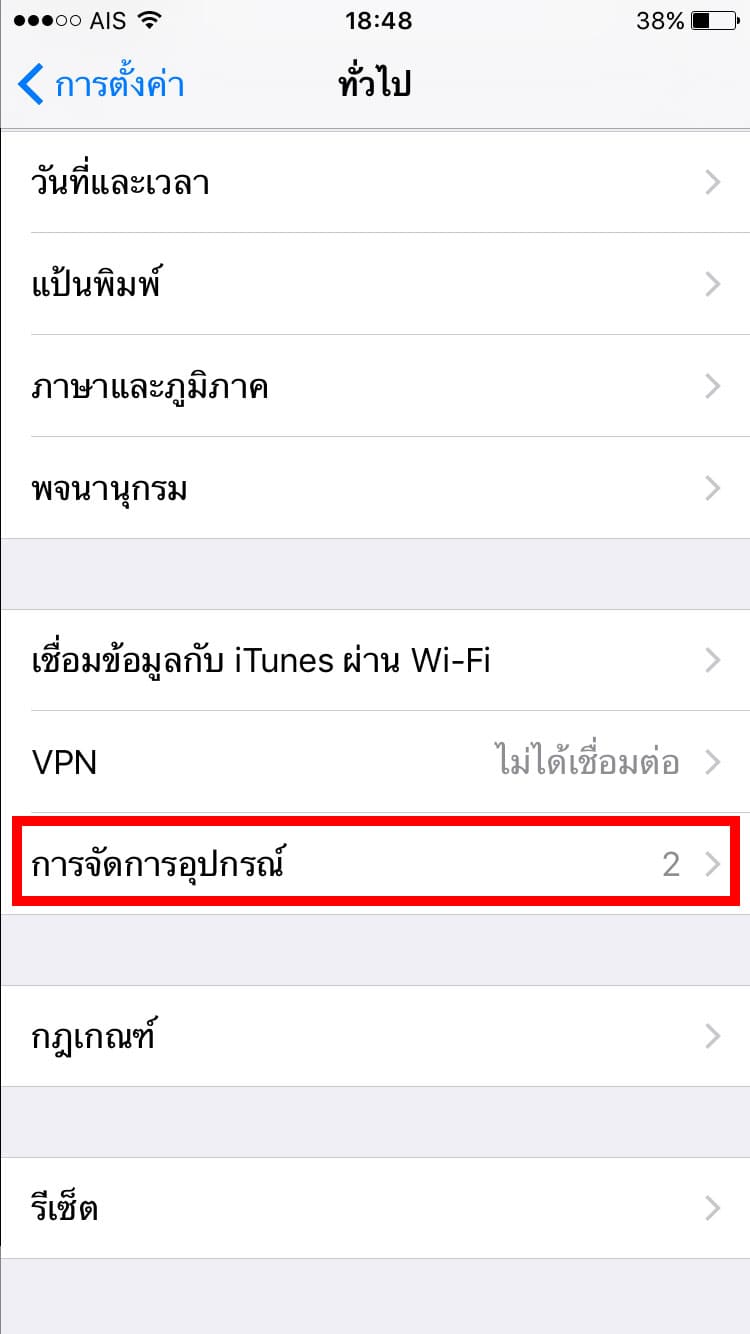Open วันที่และเวลา settings
This screenshot has height=1334, width=750.
(x=375, y=182)
